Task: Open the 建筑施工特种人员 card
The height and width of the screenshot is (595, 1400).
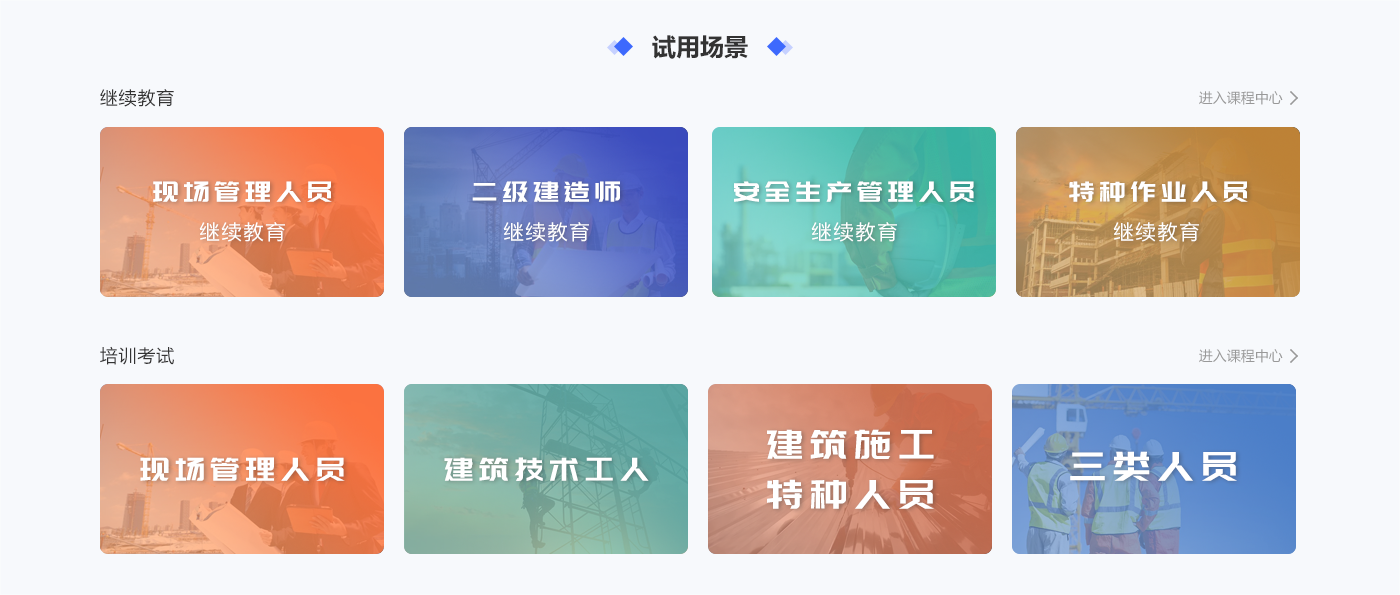Action: click(x=850, y=469)
